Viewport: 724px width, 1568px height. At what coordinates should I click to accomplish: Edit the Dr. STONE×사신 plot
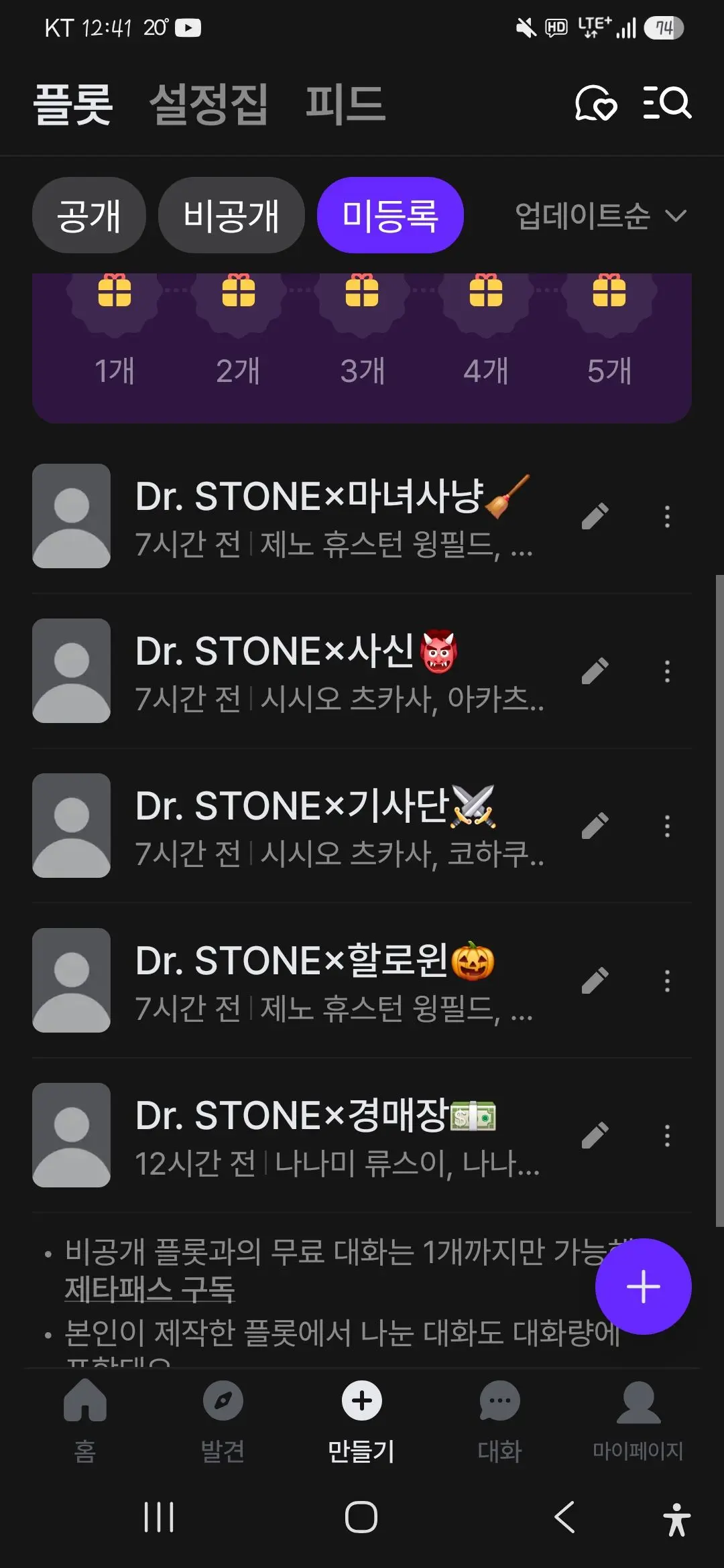click(595, 671)
